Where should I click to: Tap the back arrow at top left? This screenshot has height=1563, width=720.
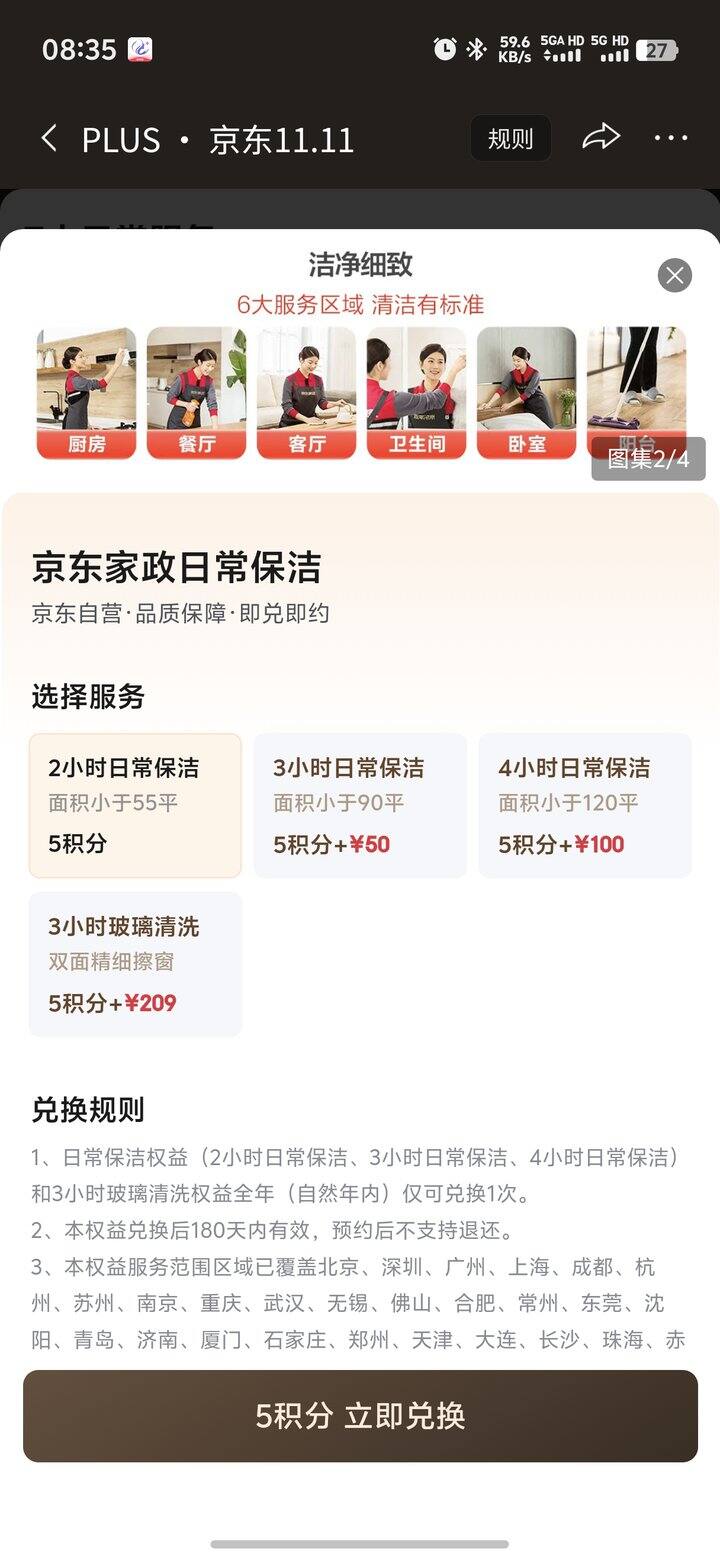pos(49,138)
